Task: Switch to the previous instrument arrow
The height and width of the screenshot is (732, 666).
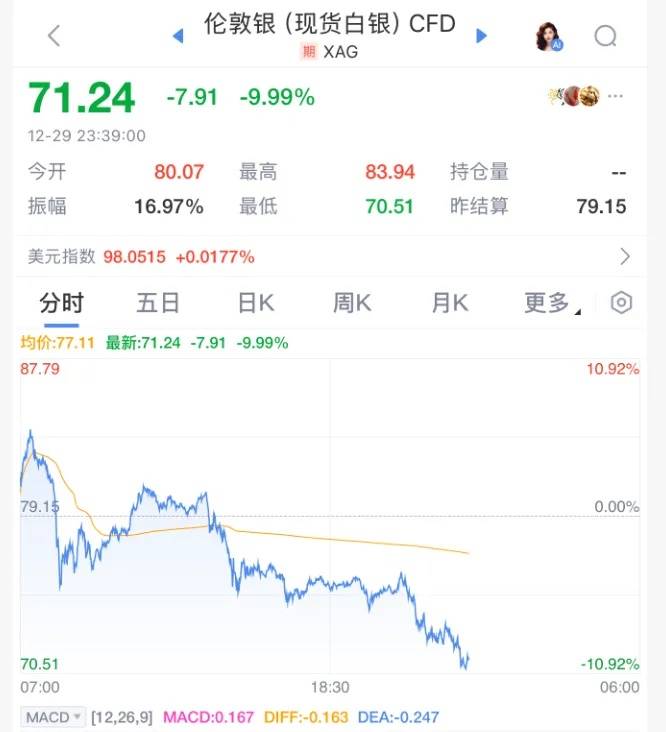Action: 178,36
